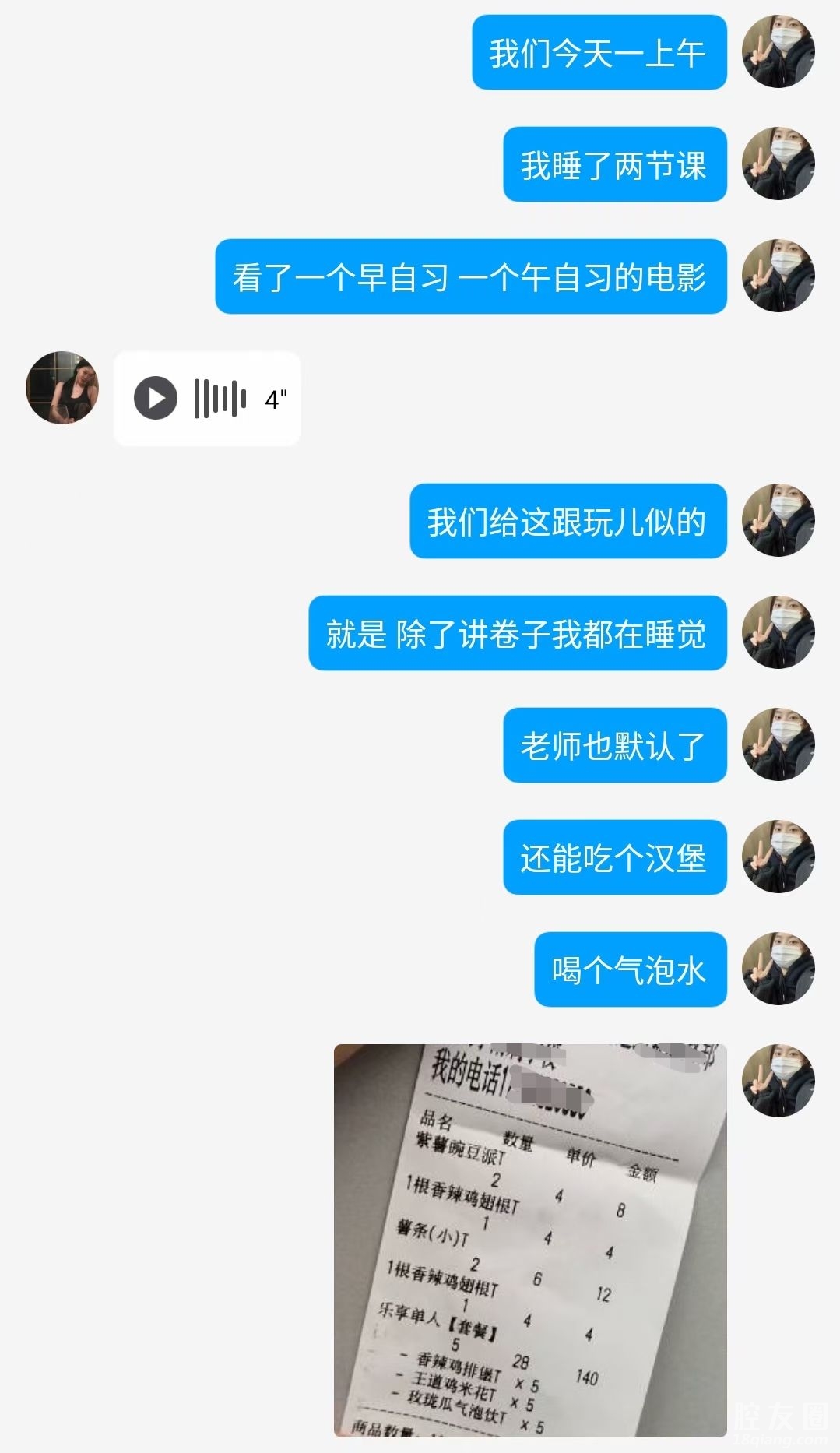Tap the avatar next to 我们今天一上午

pyautogui.click(x=778, y=51)
